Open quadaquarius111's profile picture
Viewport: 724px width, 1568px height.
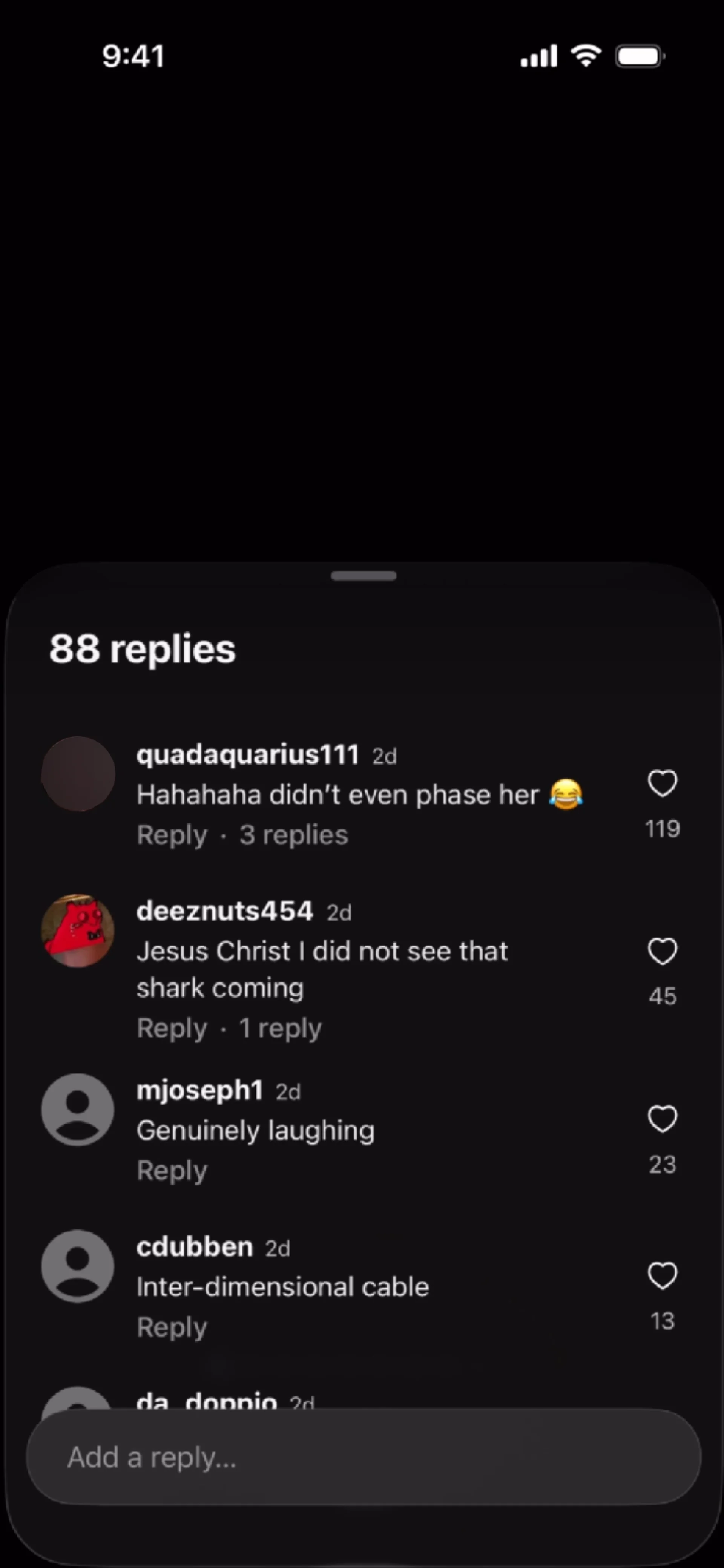tap(78, 774)
